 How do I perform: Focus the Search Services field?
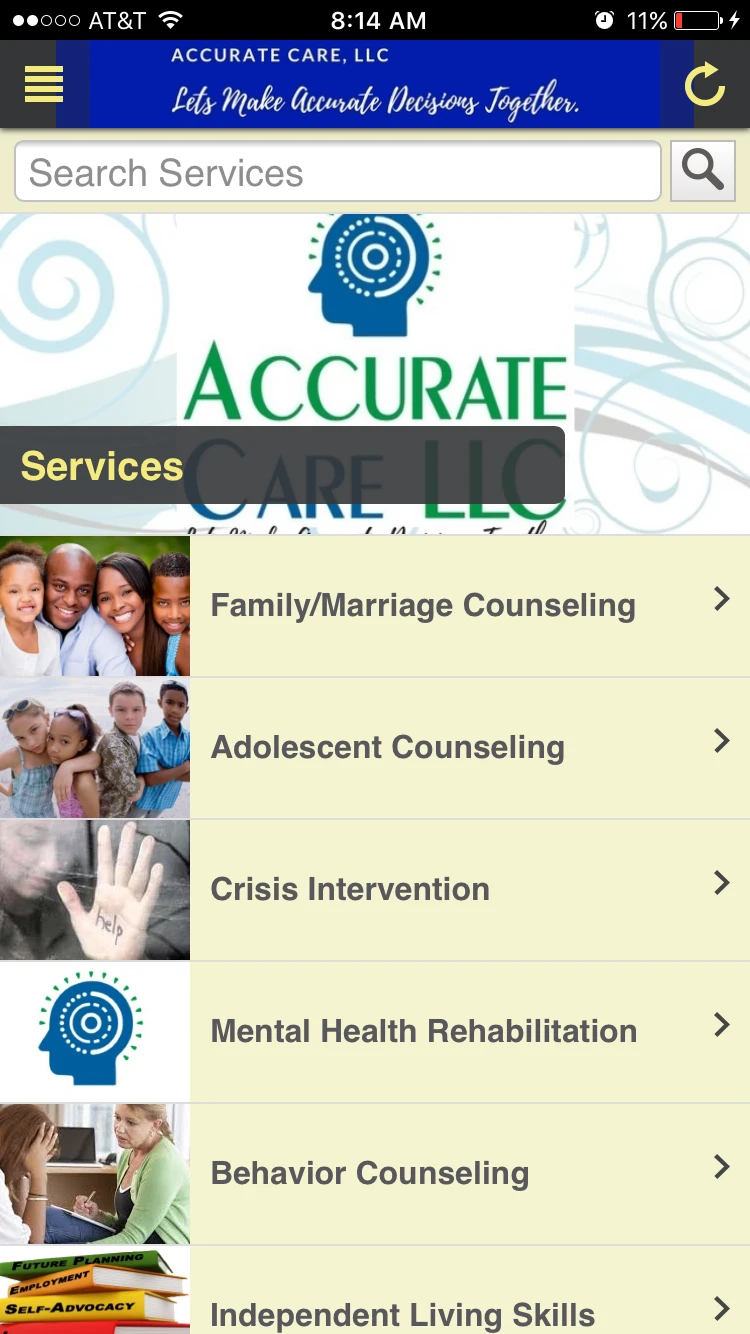coord(338,173)
